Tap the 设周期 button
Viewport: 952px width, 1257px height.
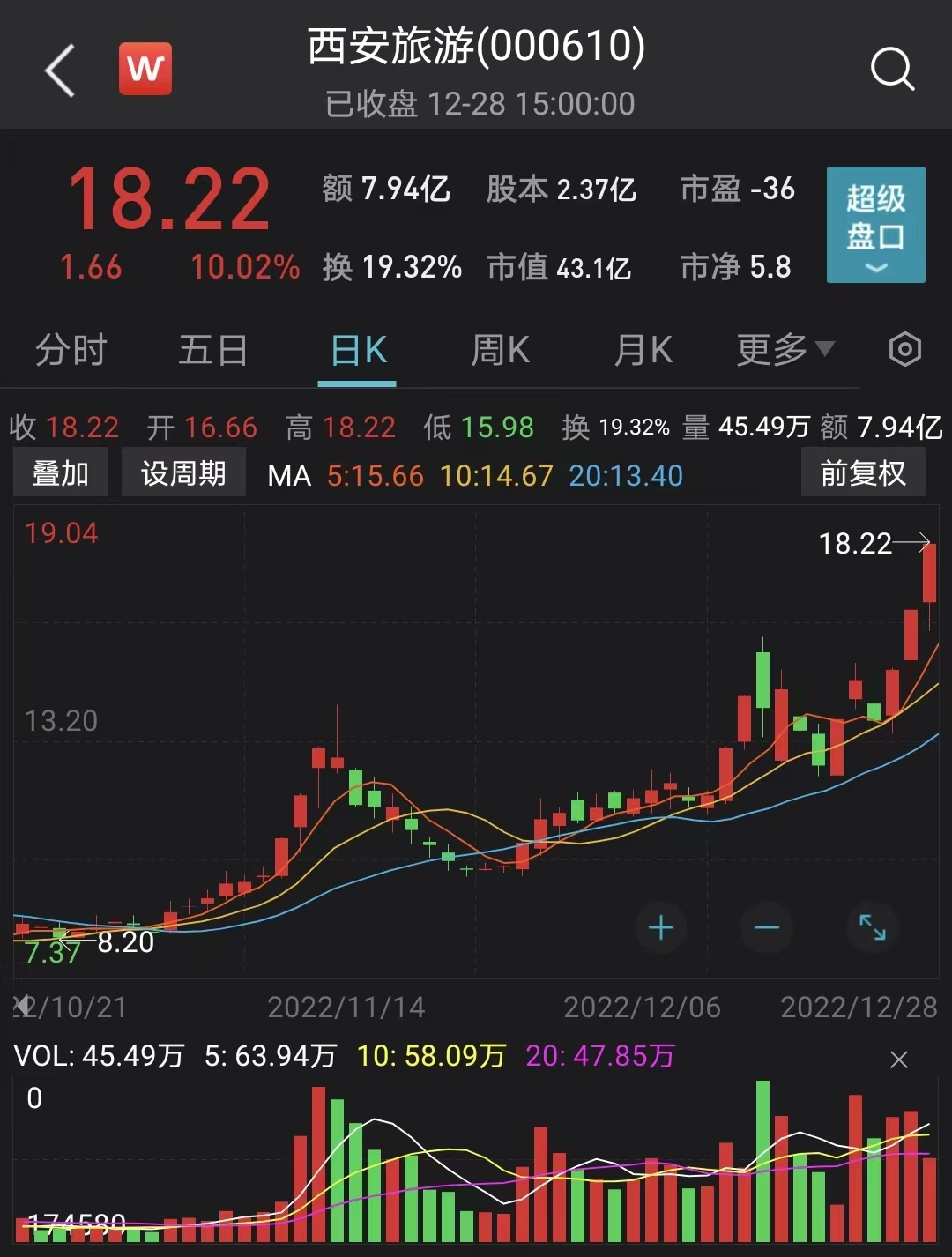183,473
